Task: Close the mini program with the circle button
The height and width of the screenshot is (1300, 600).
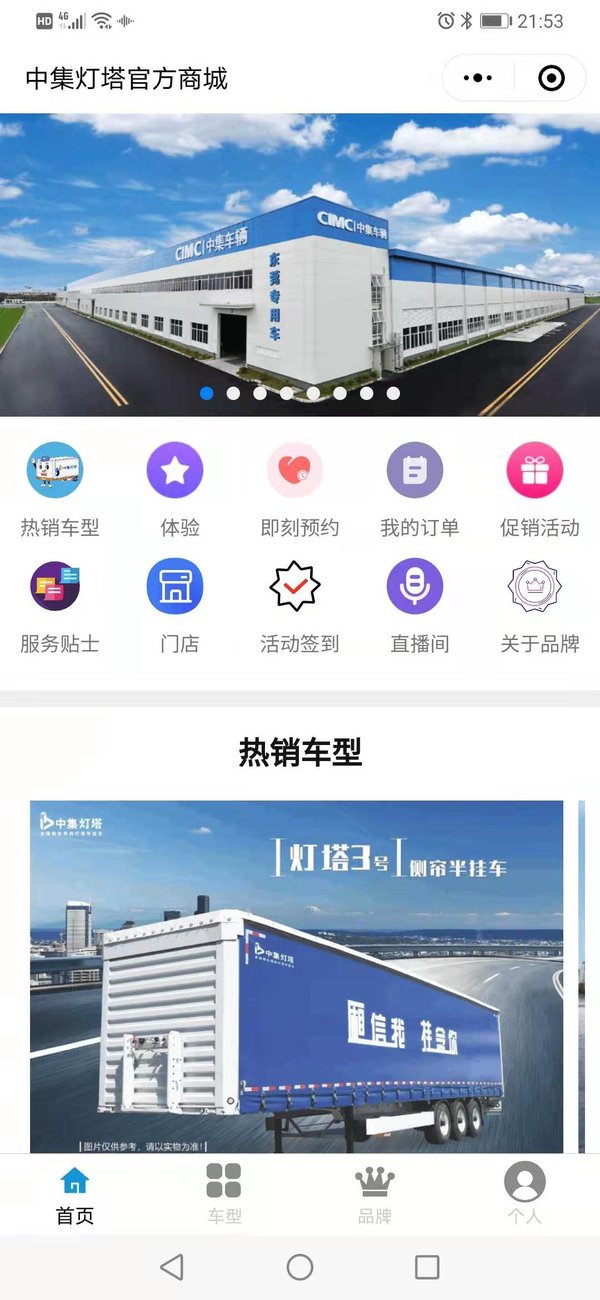Action: coord(551,78)
